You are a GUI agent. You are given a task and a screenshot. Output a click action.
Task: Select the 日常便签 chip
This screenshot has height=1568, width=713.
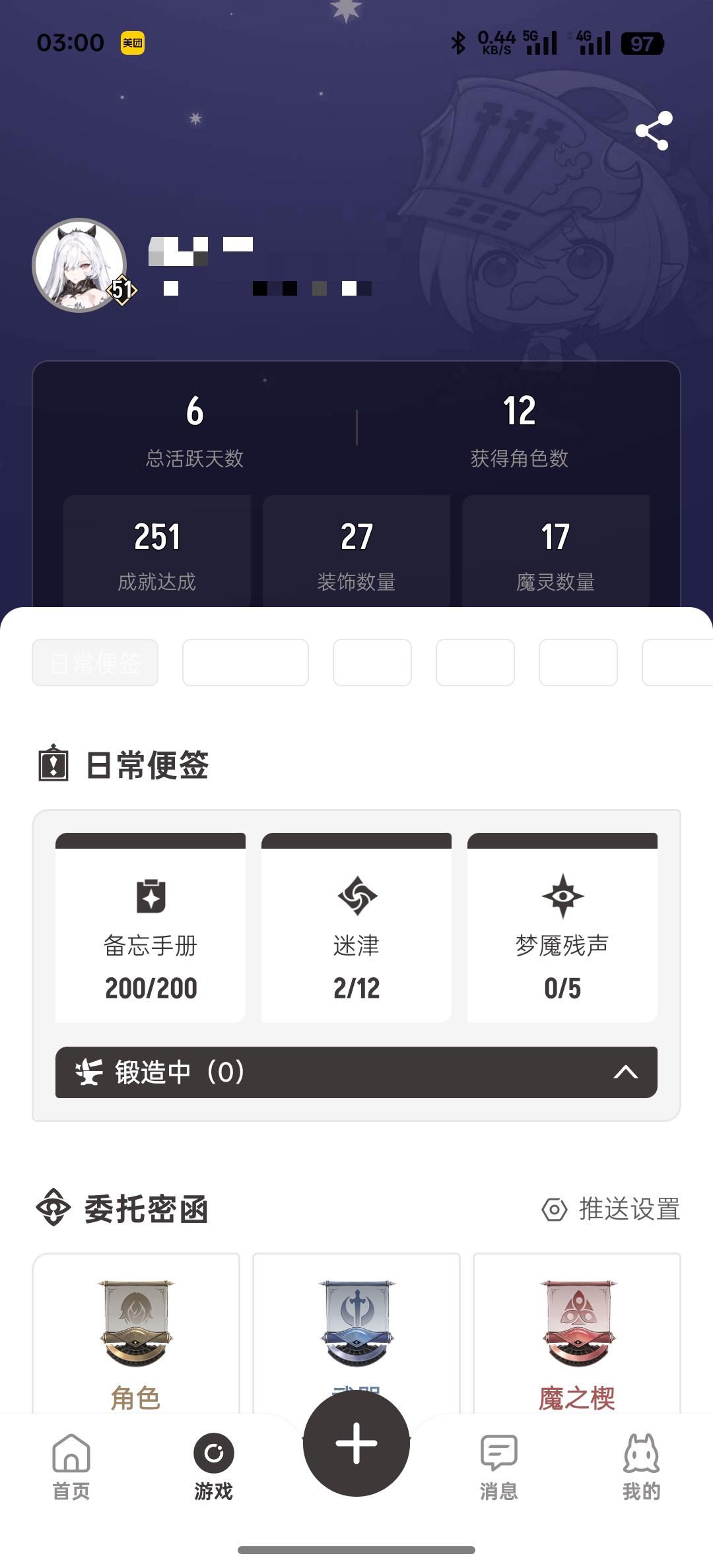(95, 663)
